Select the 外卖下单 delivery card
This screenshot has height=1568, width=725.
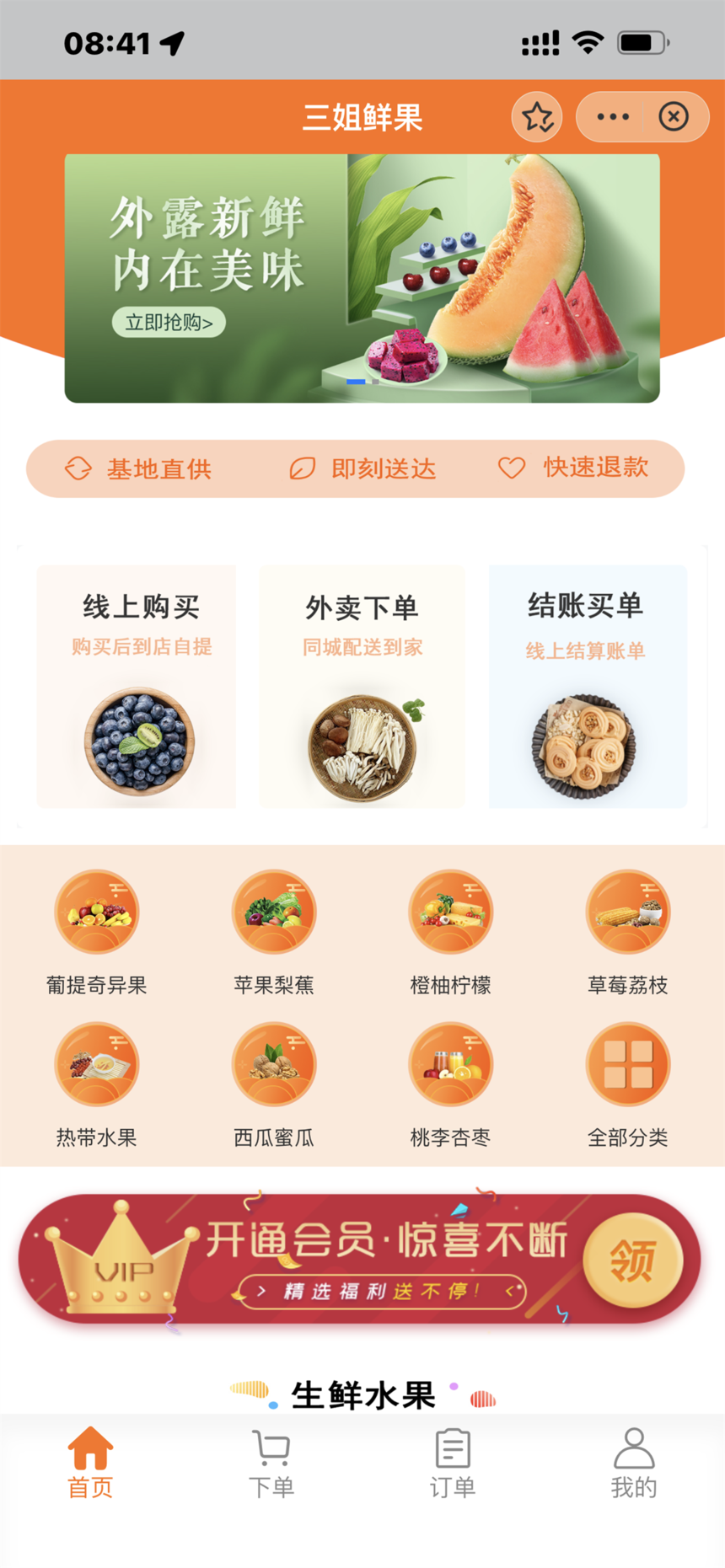coord(362,686)
